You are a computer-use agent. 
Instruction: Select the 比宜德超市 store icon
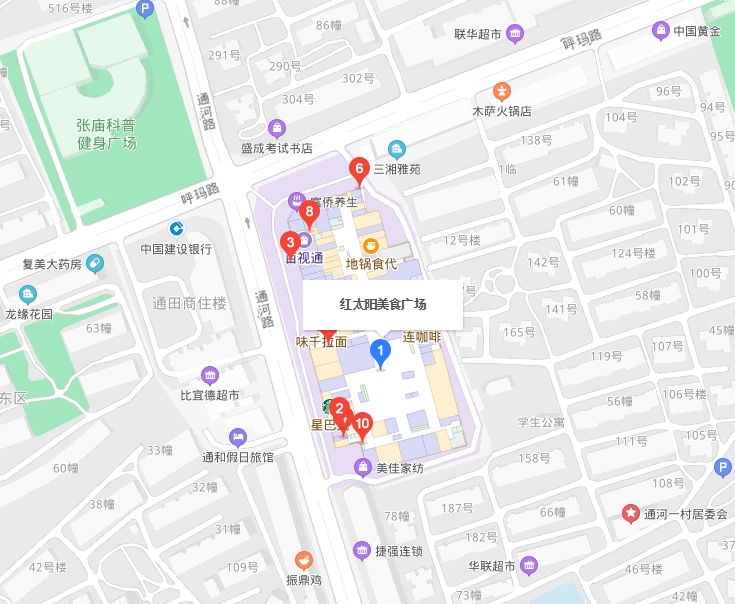point(210,375)
